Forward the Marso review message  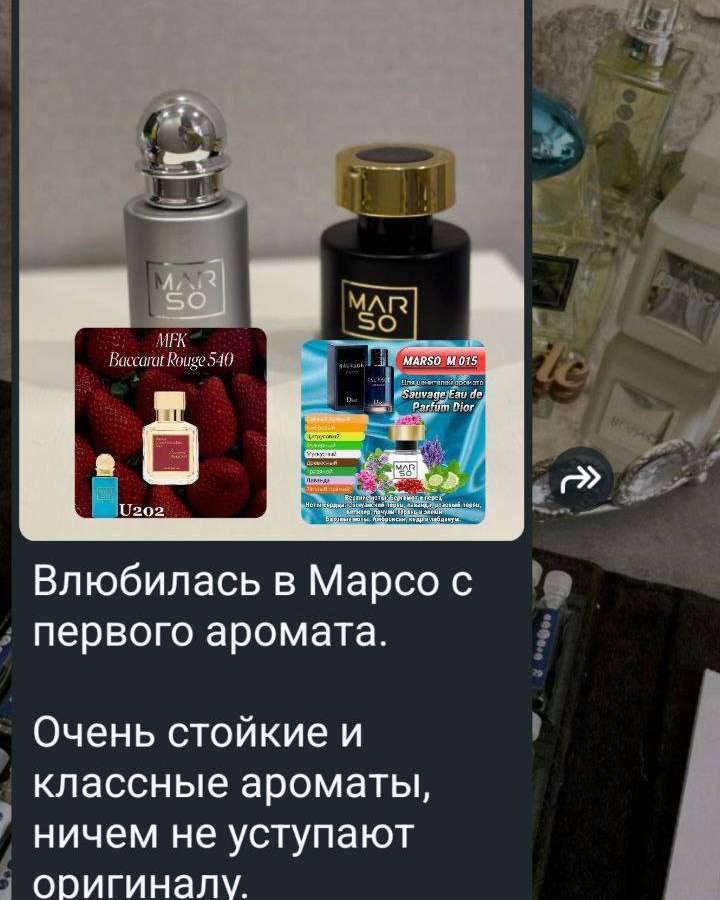[581, 480]
